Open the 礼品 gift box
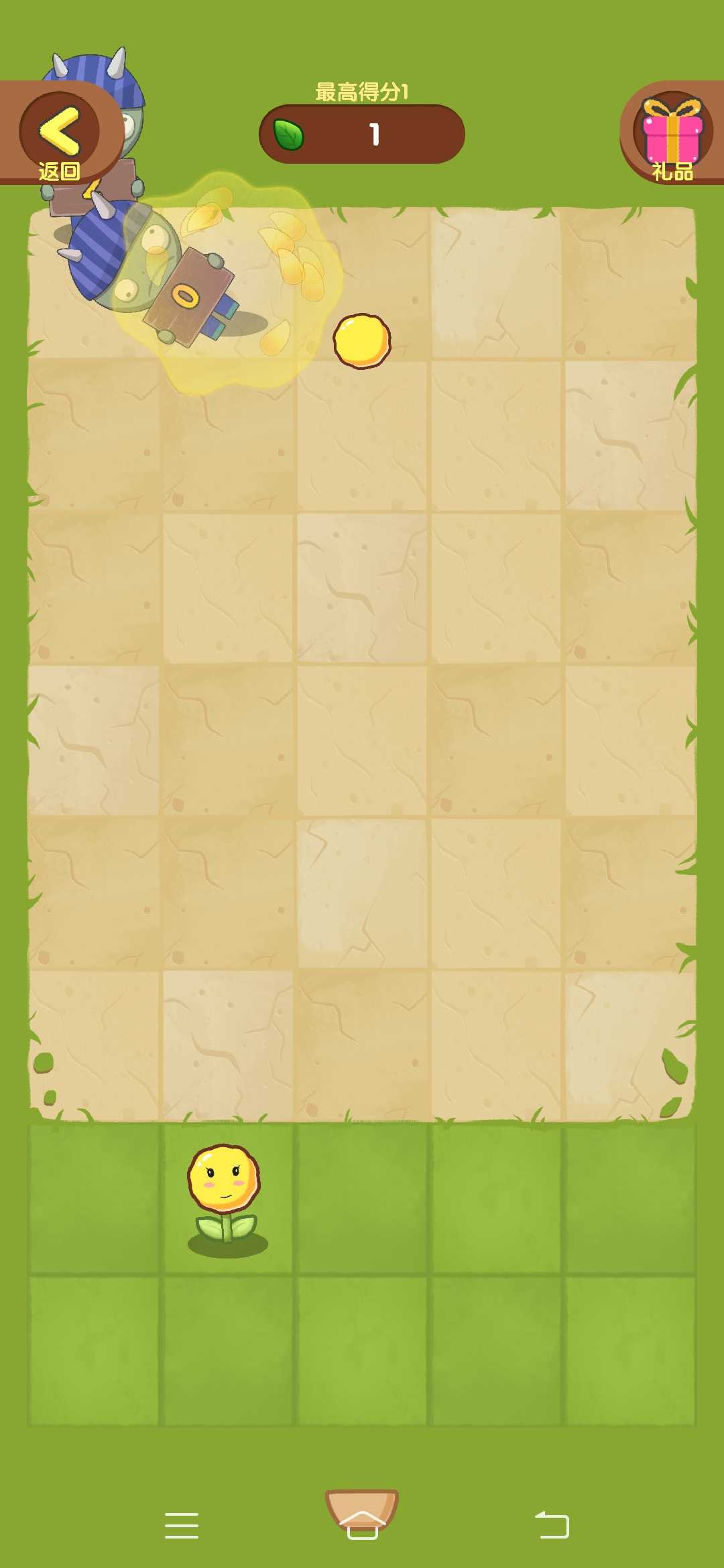This screenshot has height=1568, width=724. [x=672, y=134]
